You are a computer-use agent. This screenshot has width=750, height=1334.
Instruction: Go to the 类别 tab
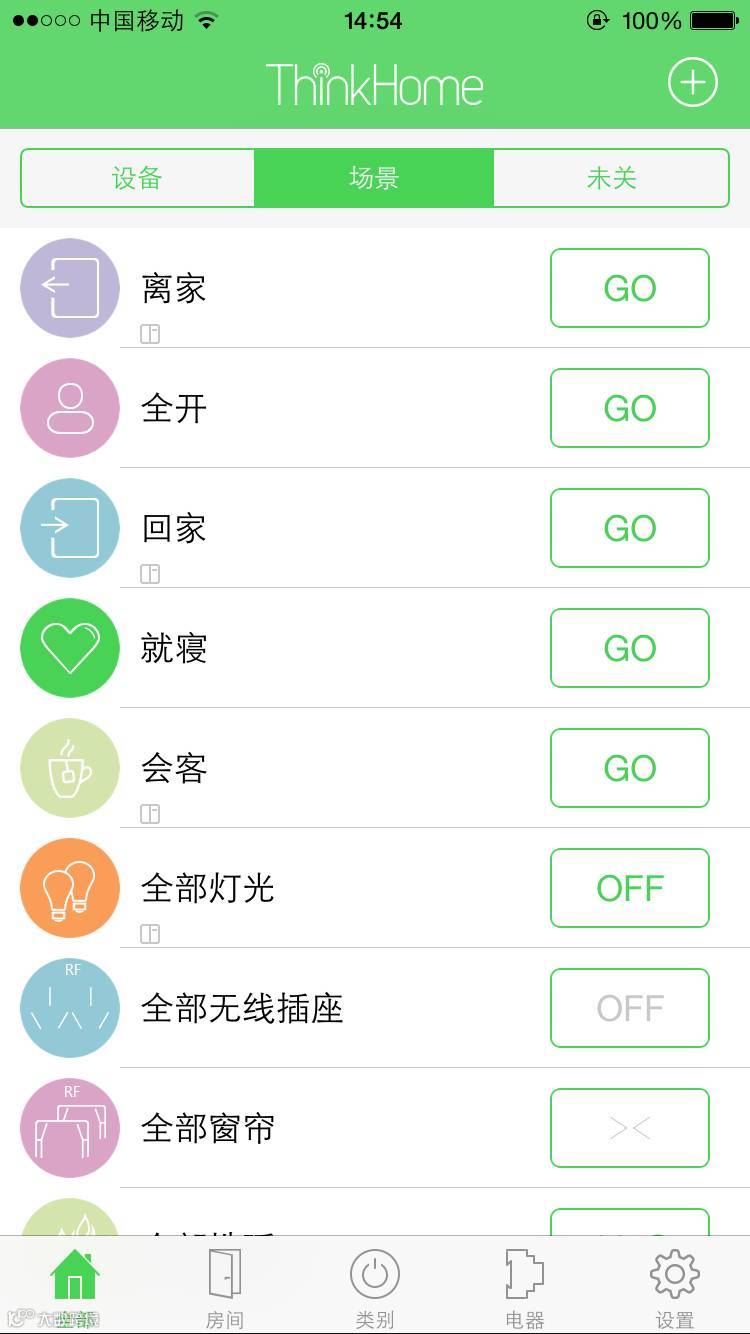374,1286
